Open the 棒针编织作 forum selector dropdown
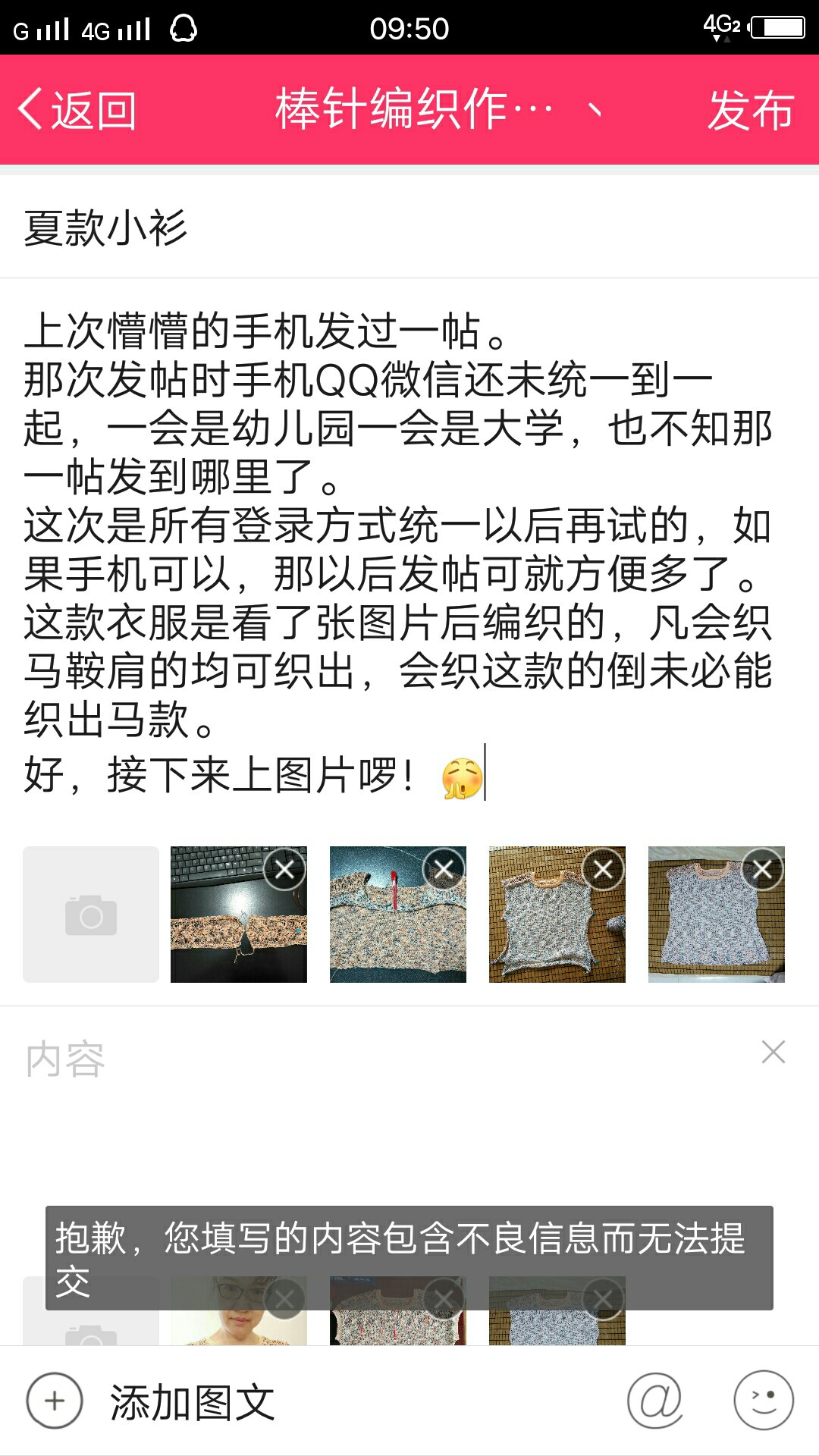Viewport: 819px width, 1456px height. 436,111
